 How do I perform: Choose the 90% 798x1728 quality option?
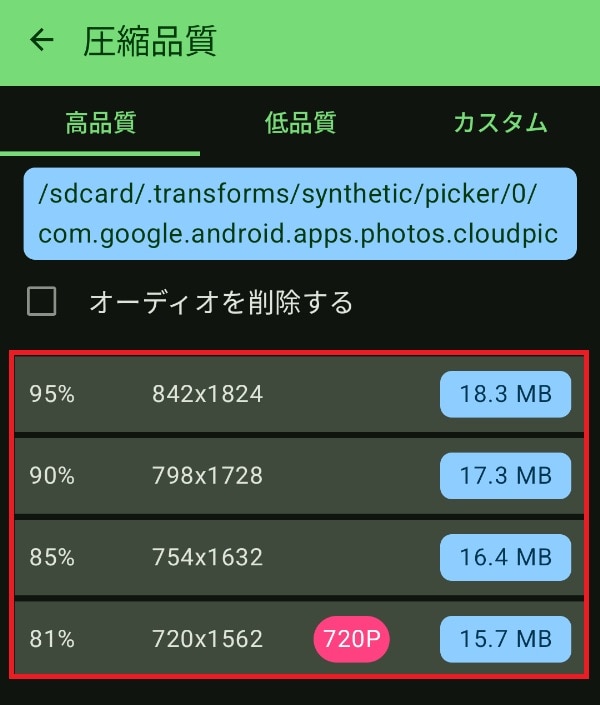tap(298, 475)
